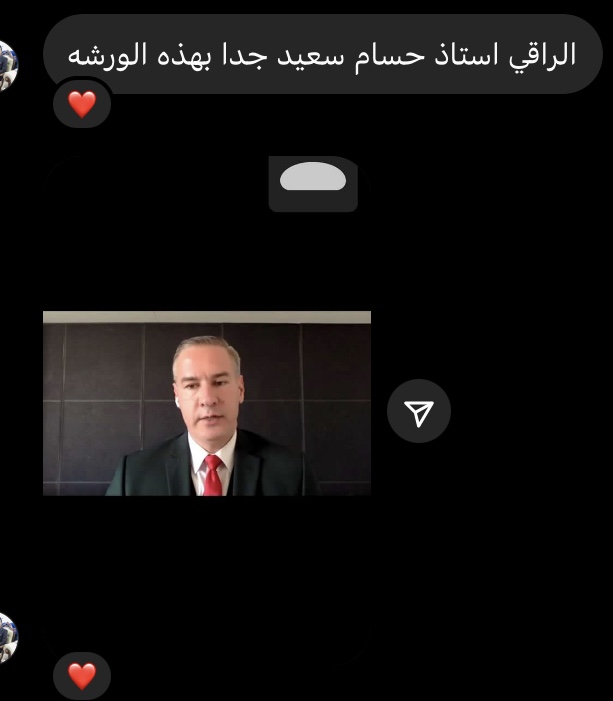Open heart reaction under the Arabic text message
Viewport: 613px width, 701px height.
(81, 102)
